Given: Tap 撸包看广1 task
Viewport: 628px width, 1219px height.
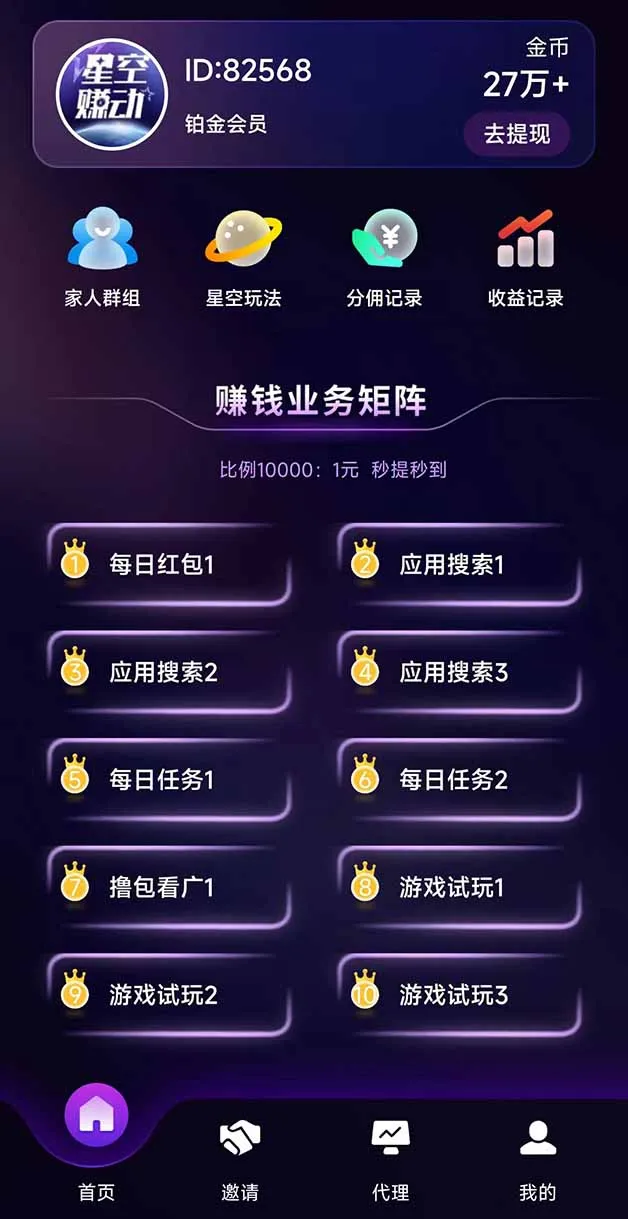Looking at the screenshot, I should pos(168,887).
